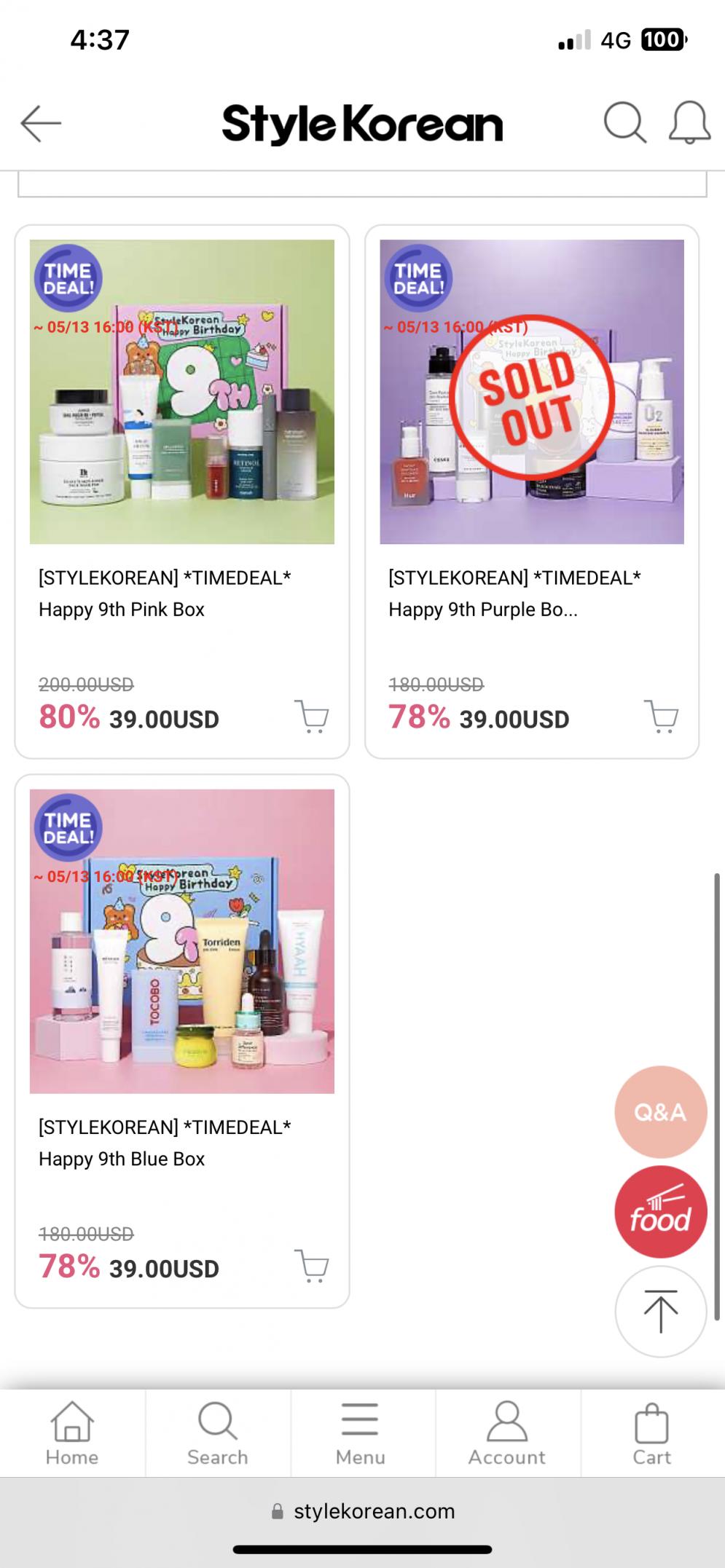Open the food floating button
Viewport: 725px width, 1568px height.
(660, 1212)
